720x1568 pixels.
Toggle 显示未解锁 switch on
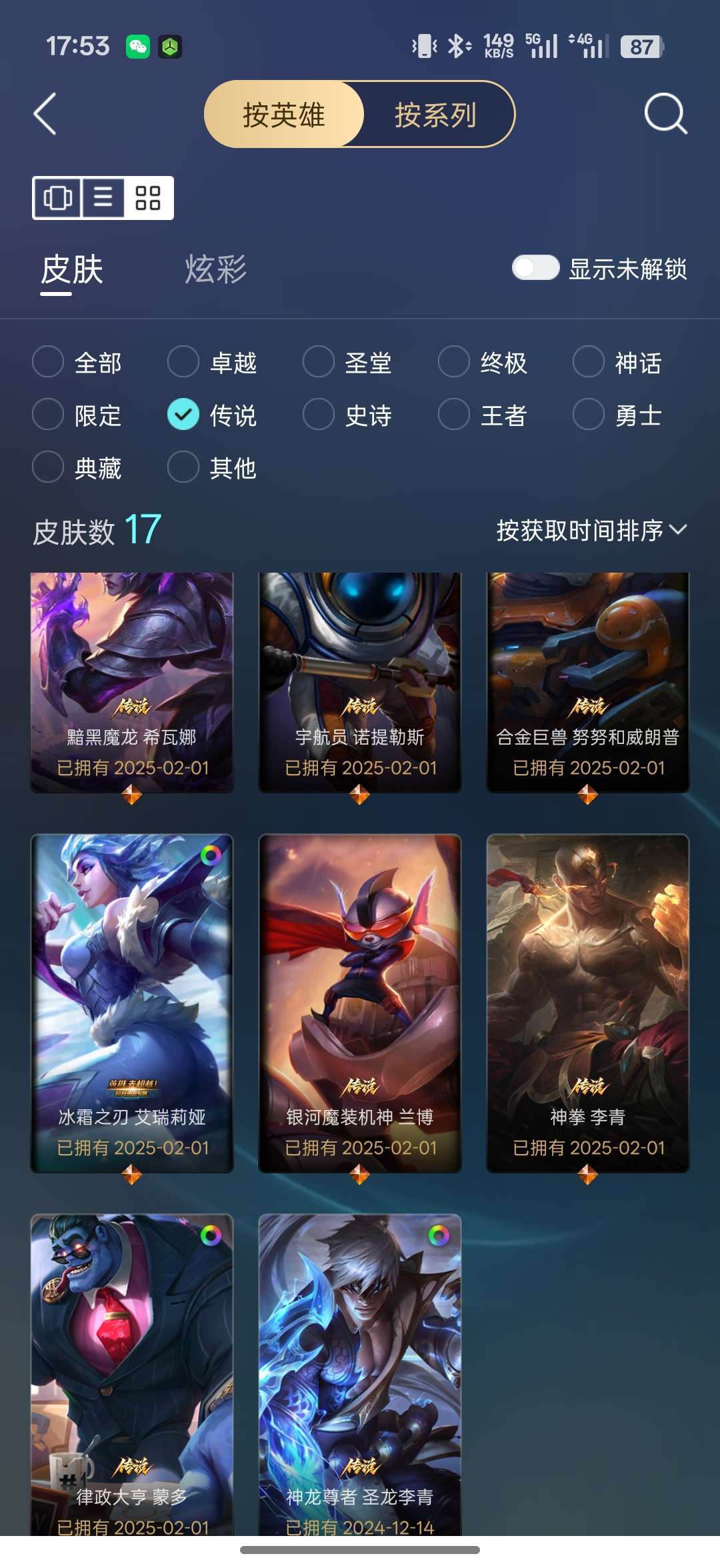click(535, 268)
